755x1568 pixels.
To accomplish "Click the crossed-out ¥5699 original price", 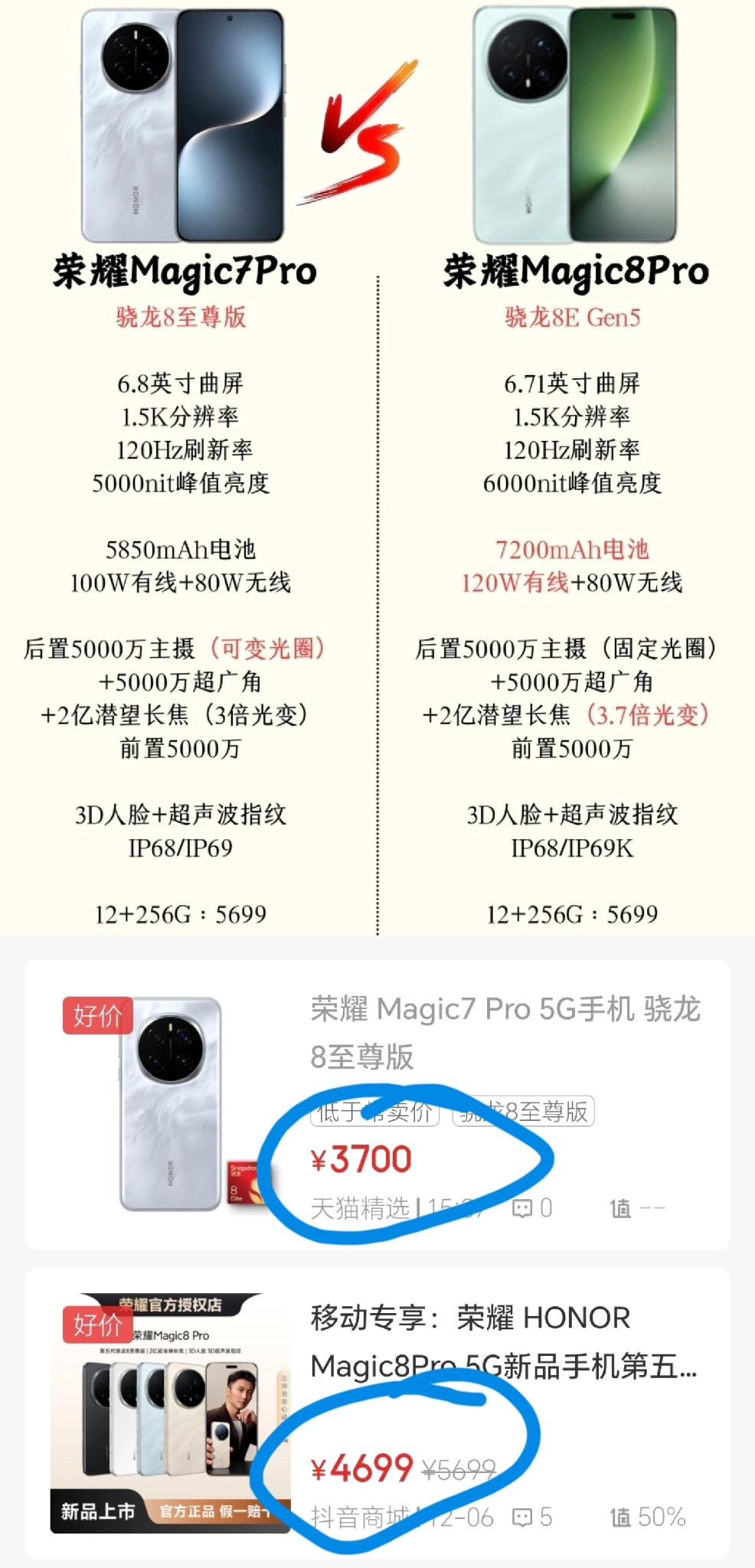I will (x=459, y=1468).
